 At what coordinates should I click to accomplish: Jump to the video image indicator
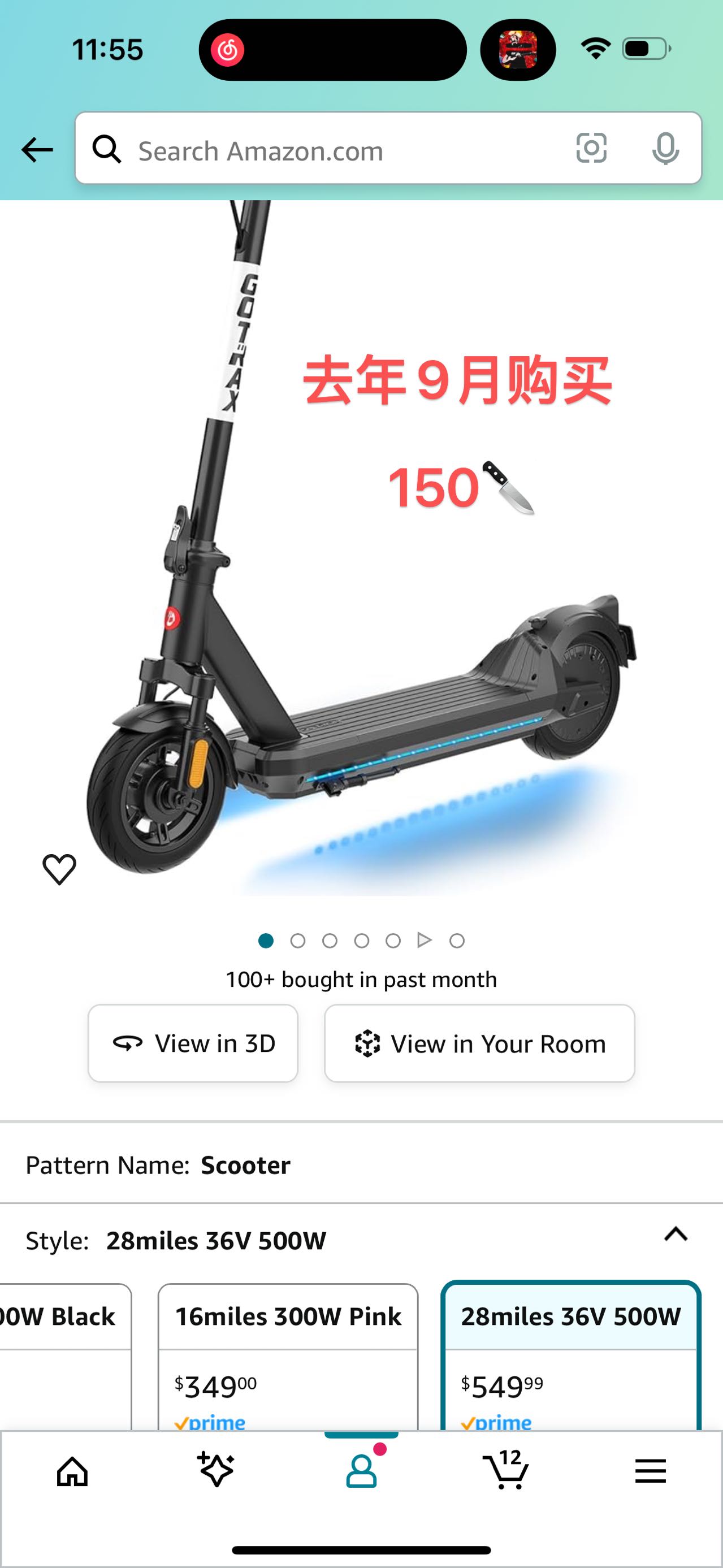(x=424, y=941)
